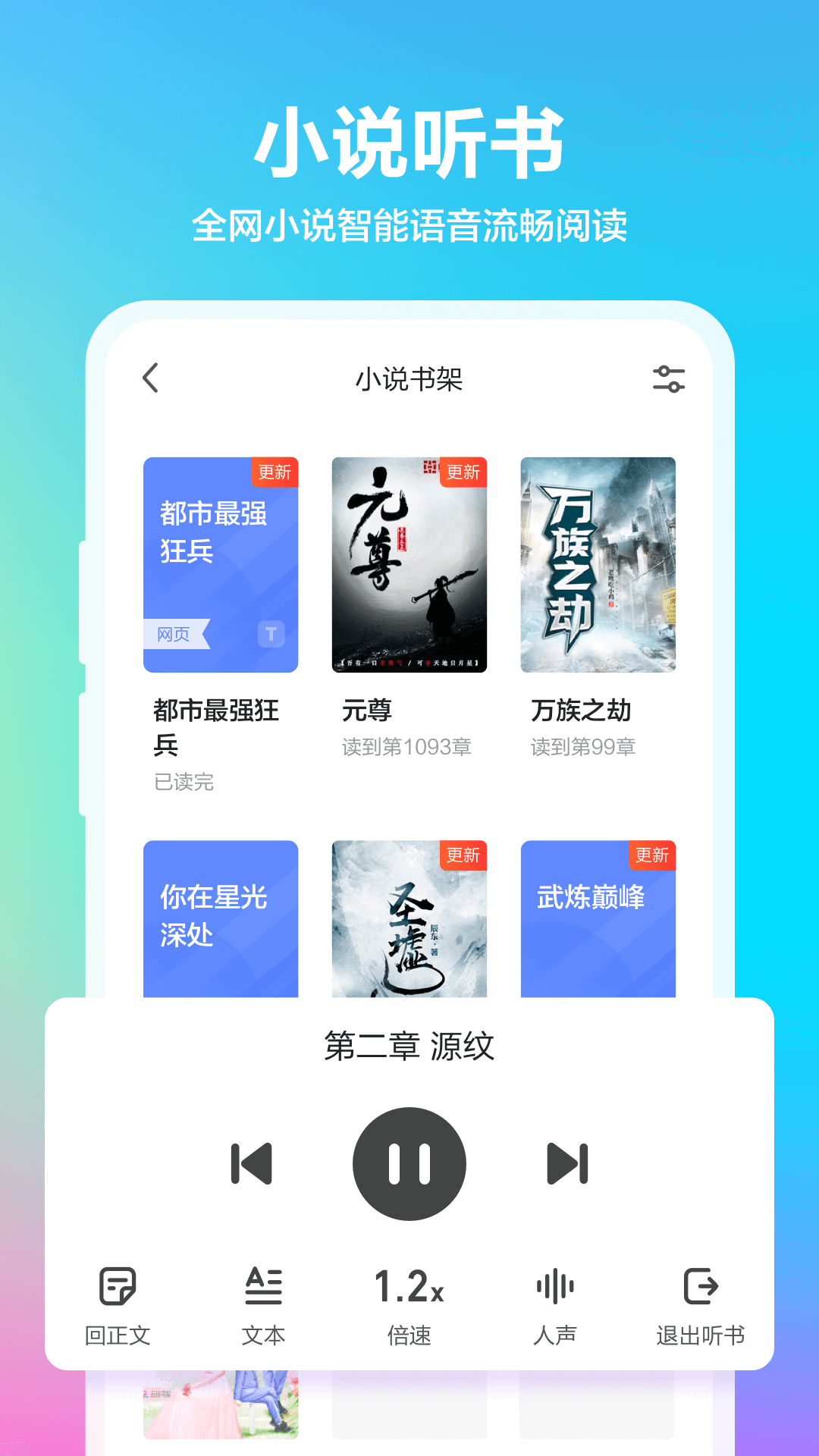Image resolution: width=819 pixels, height=1456 pixels.
Task: Open the 元尊 book cover
Action: point(409,563)
